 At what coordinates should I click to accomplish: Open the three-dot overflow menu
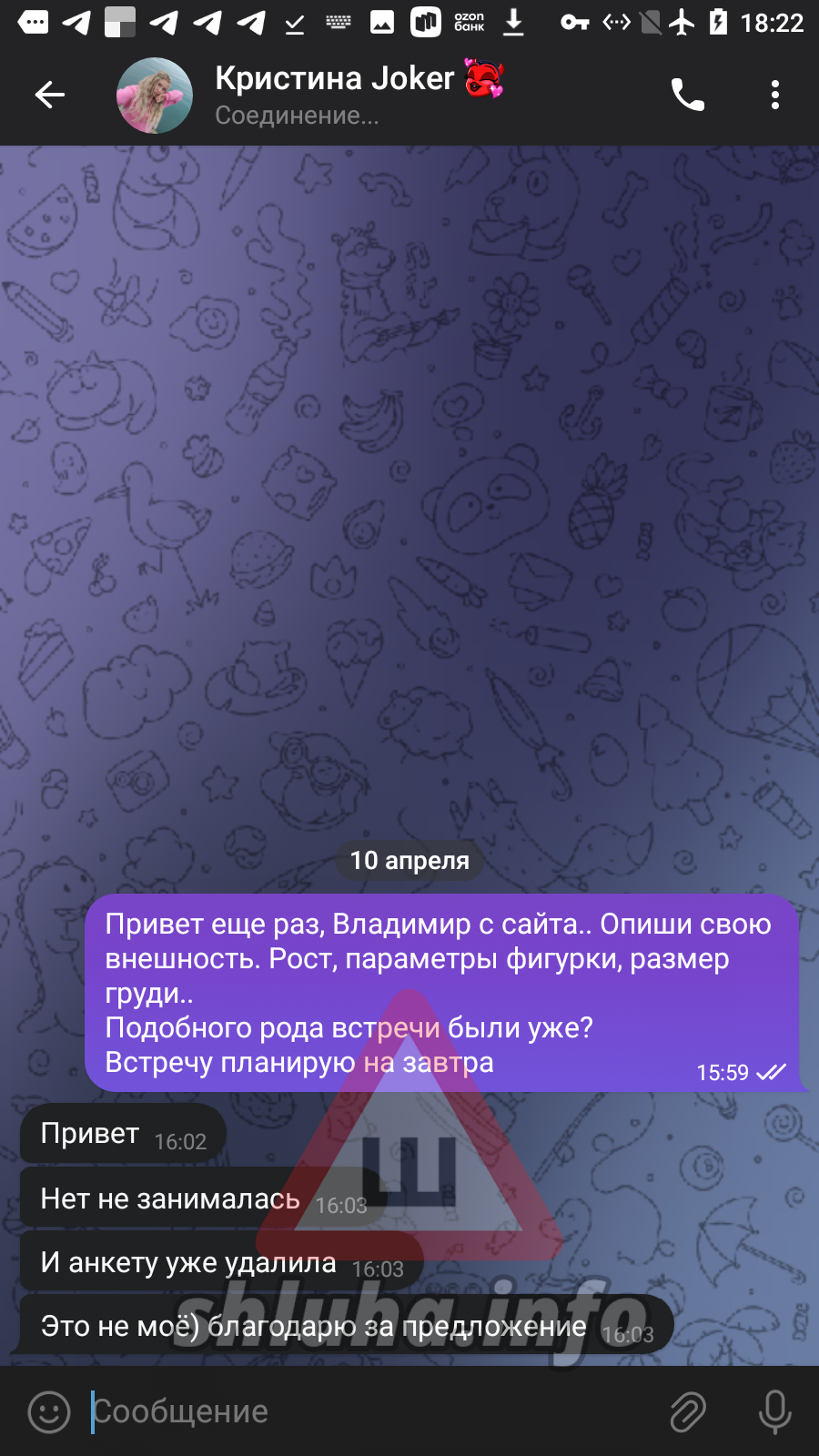pyautogui.click(x=775, y=95)
